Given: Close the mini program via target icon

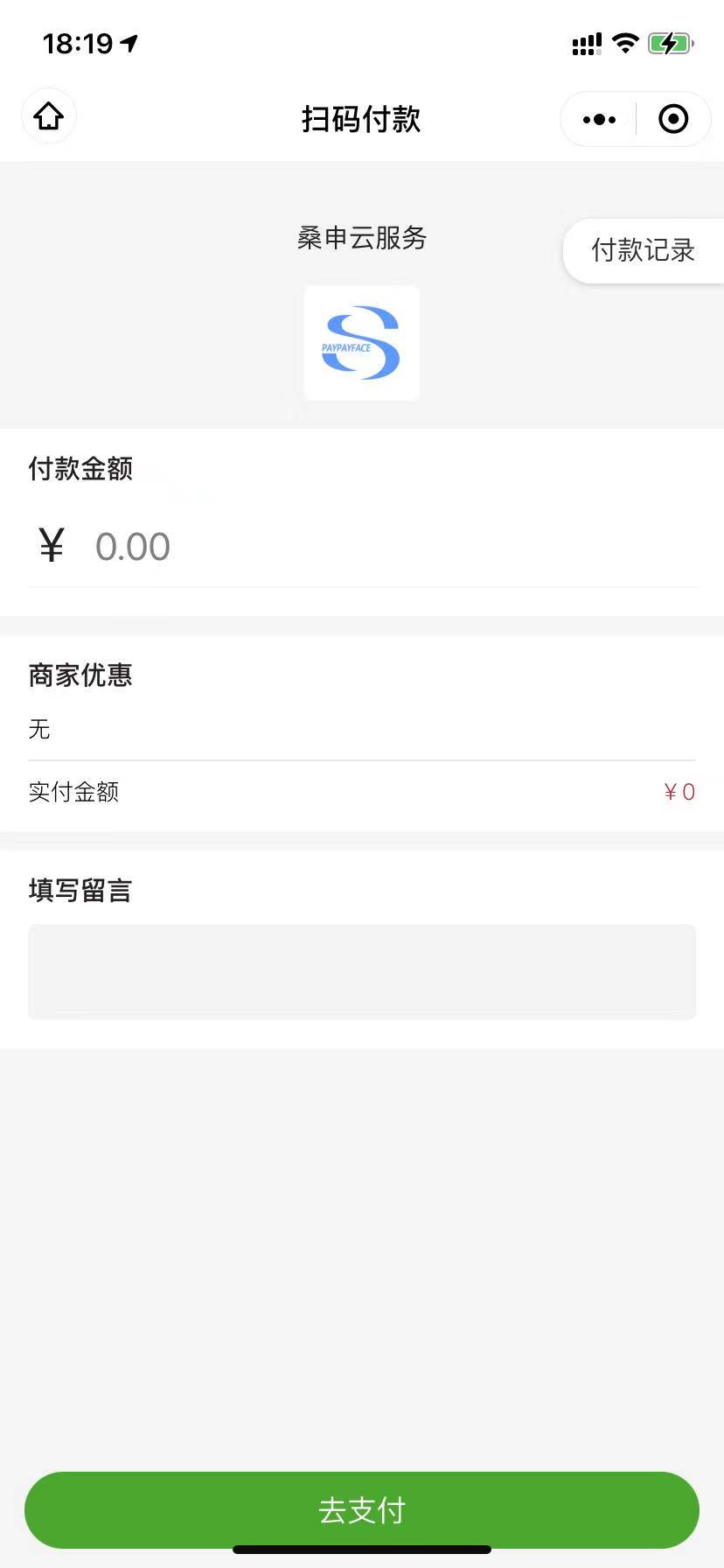Looking at the screenshot, I should pos(673,119).
